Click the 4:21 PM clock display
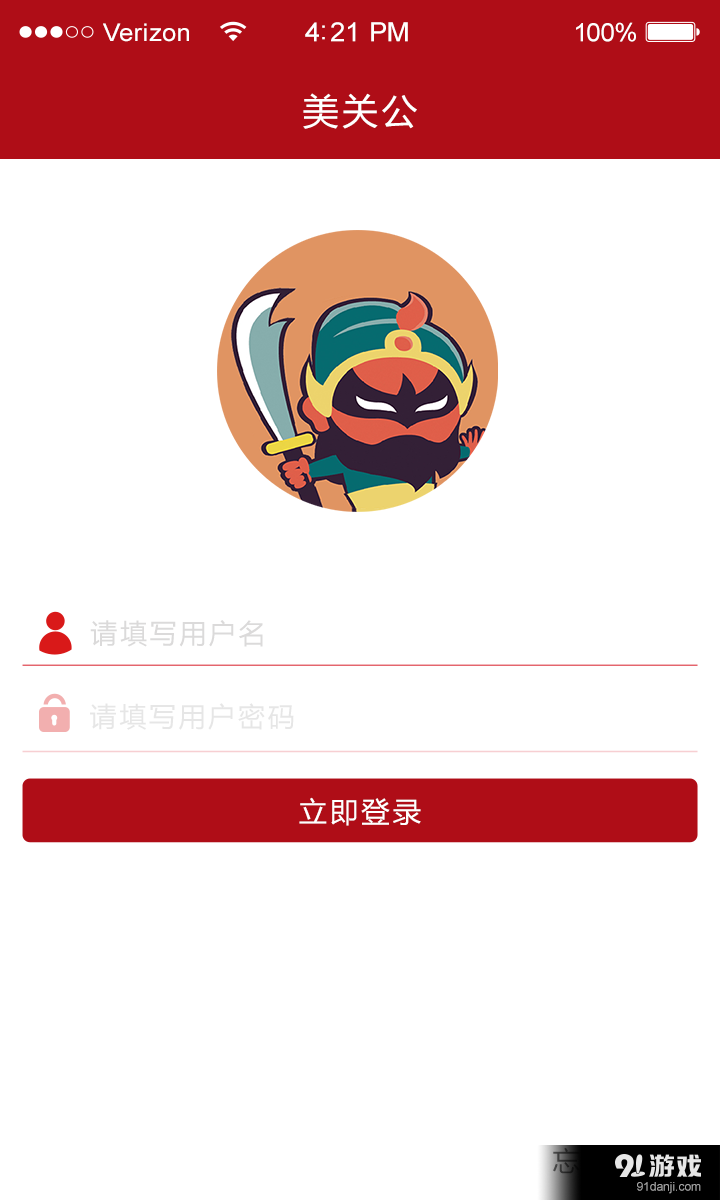720x1200 pixels. (357, 31)
